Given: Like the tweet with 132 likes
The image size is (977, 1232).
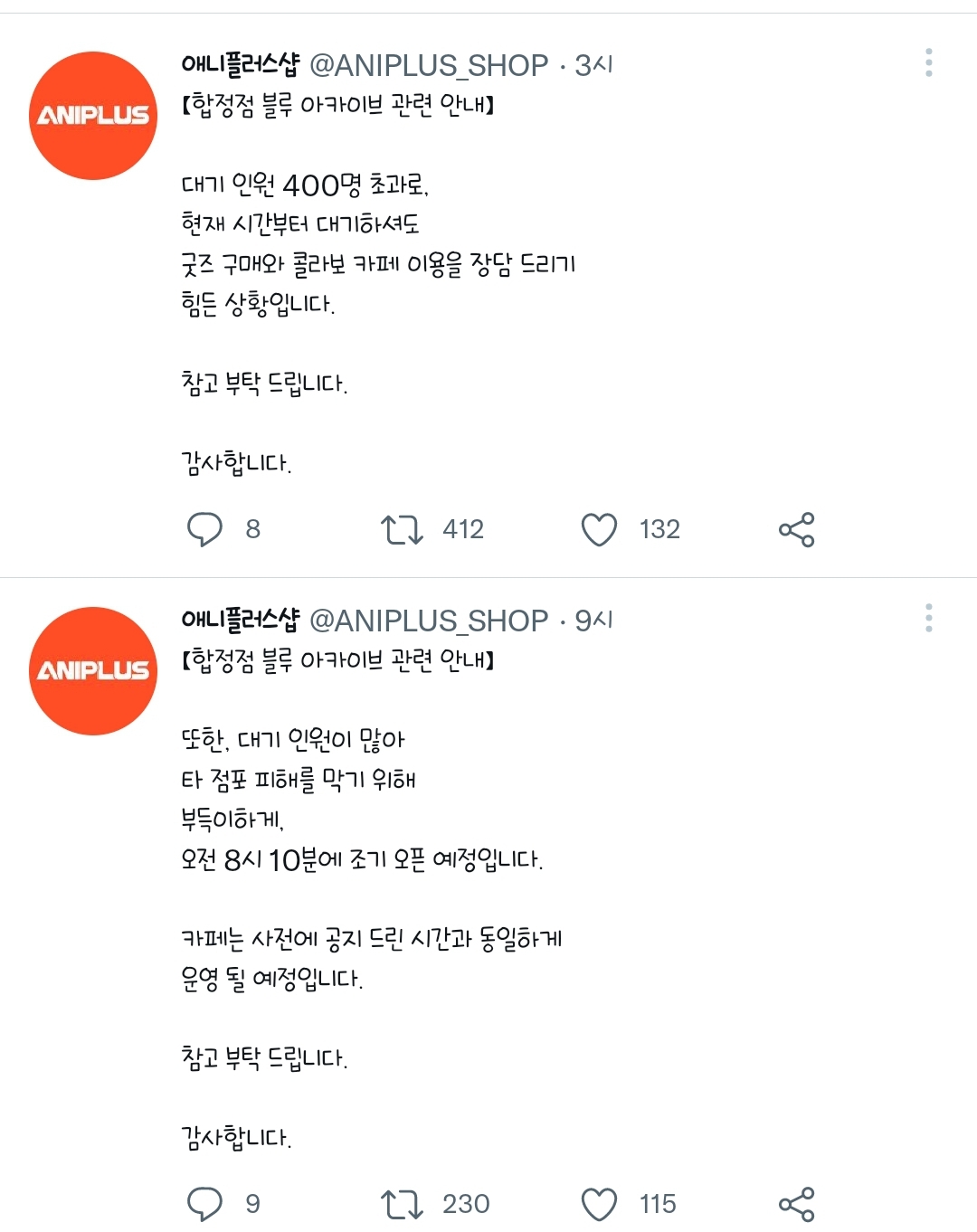Looking at the screenshot, I should pyautogui.click(x=599, y=529).
